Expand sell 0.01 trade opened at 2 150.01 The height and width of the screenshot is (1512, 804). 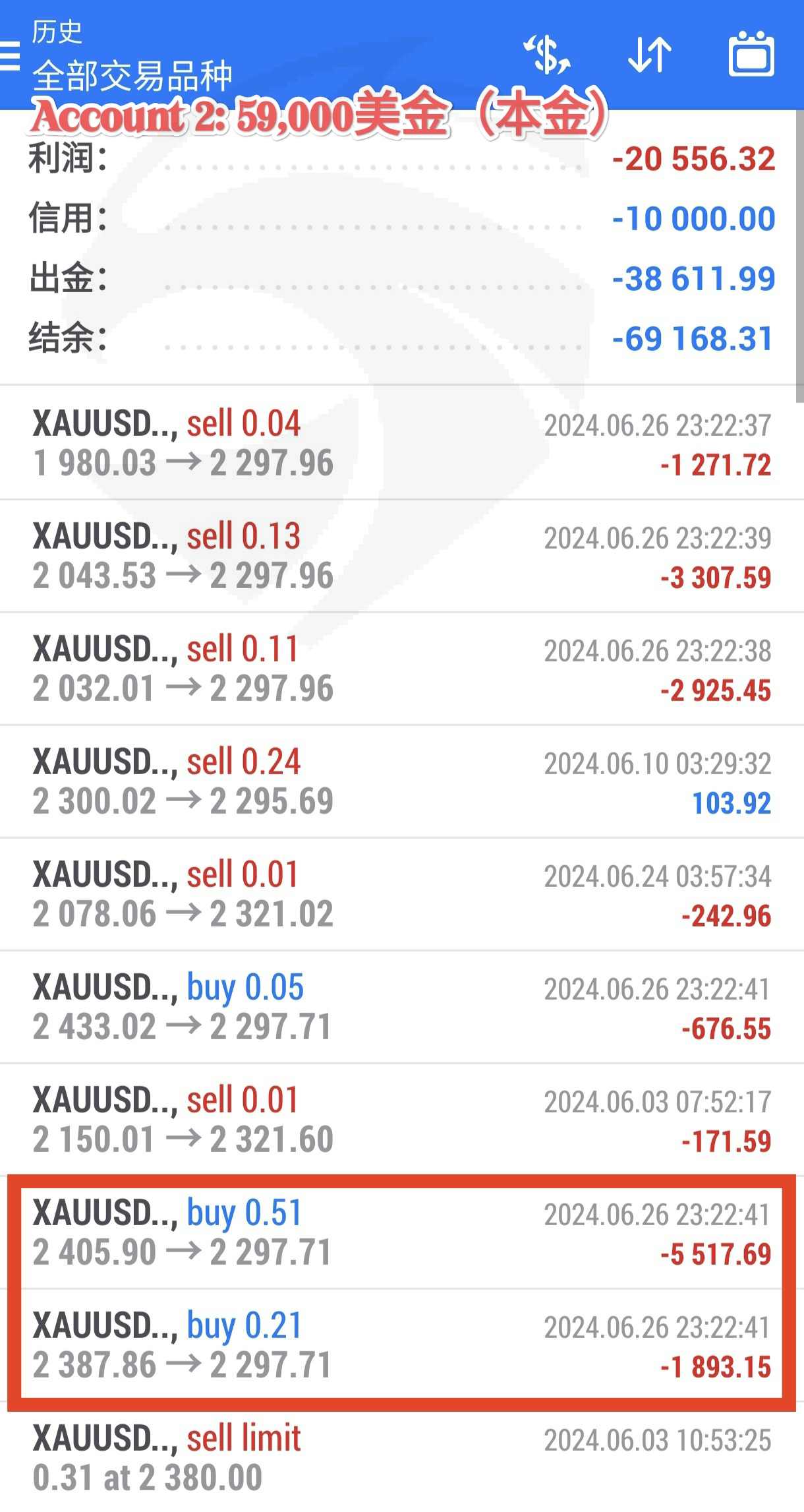401,1120
